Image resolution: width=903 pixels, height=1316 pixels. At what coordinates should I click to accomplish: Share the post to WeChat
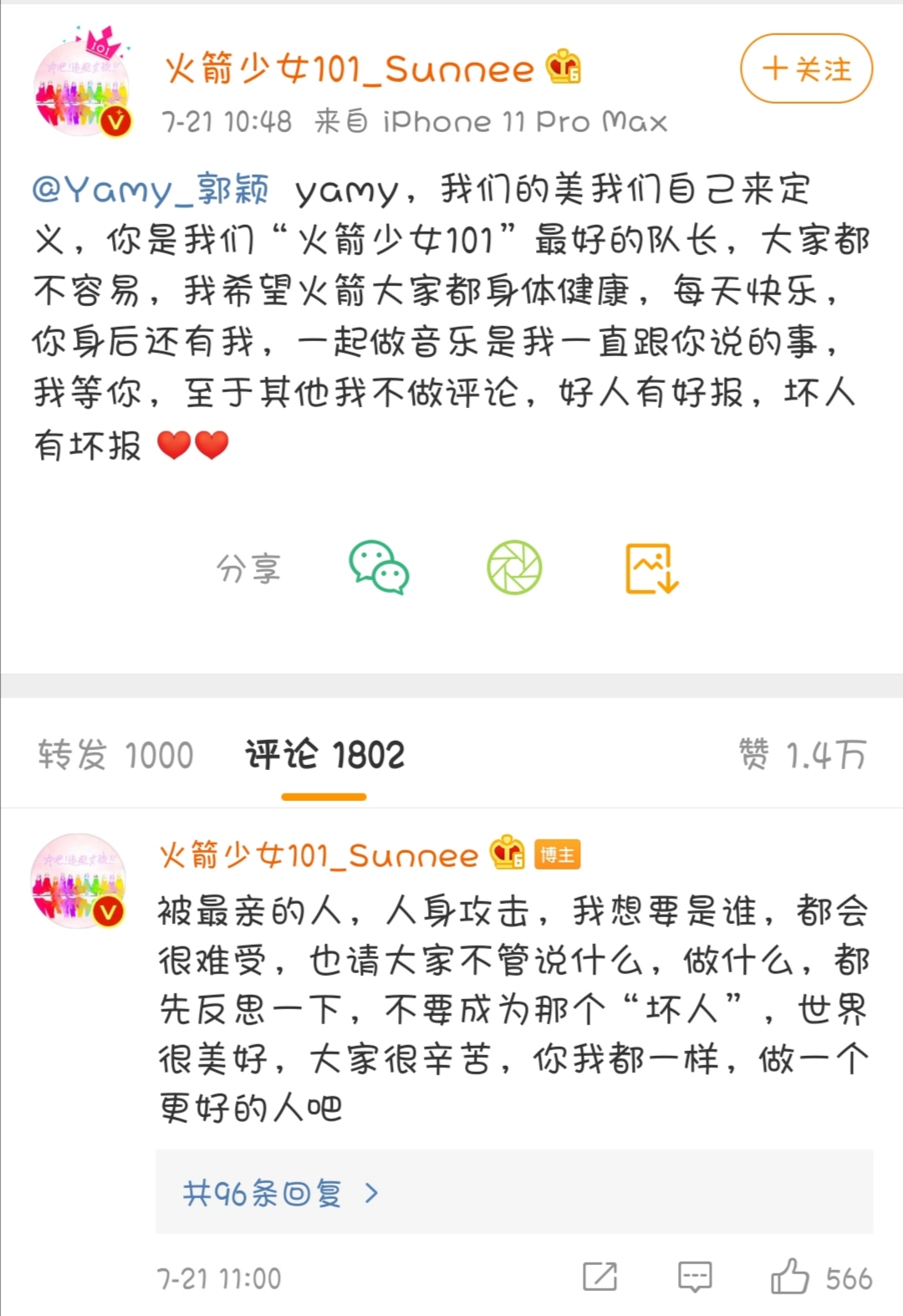pyautogui.click(x=379, y=568)
